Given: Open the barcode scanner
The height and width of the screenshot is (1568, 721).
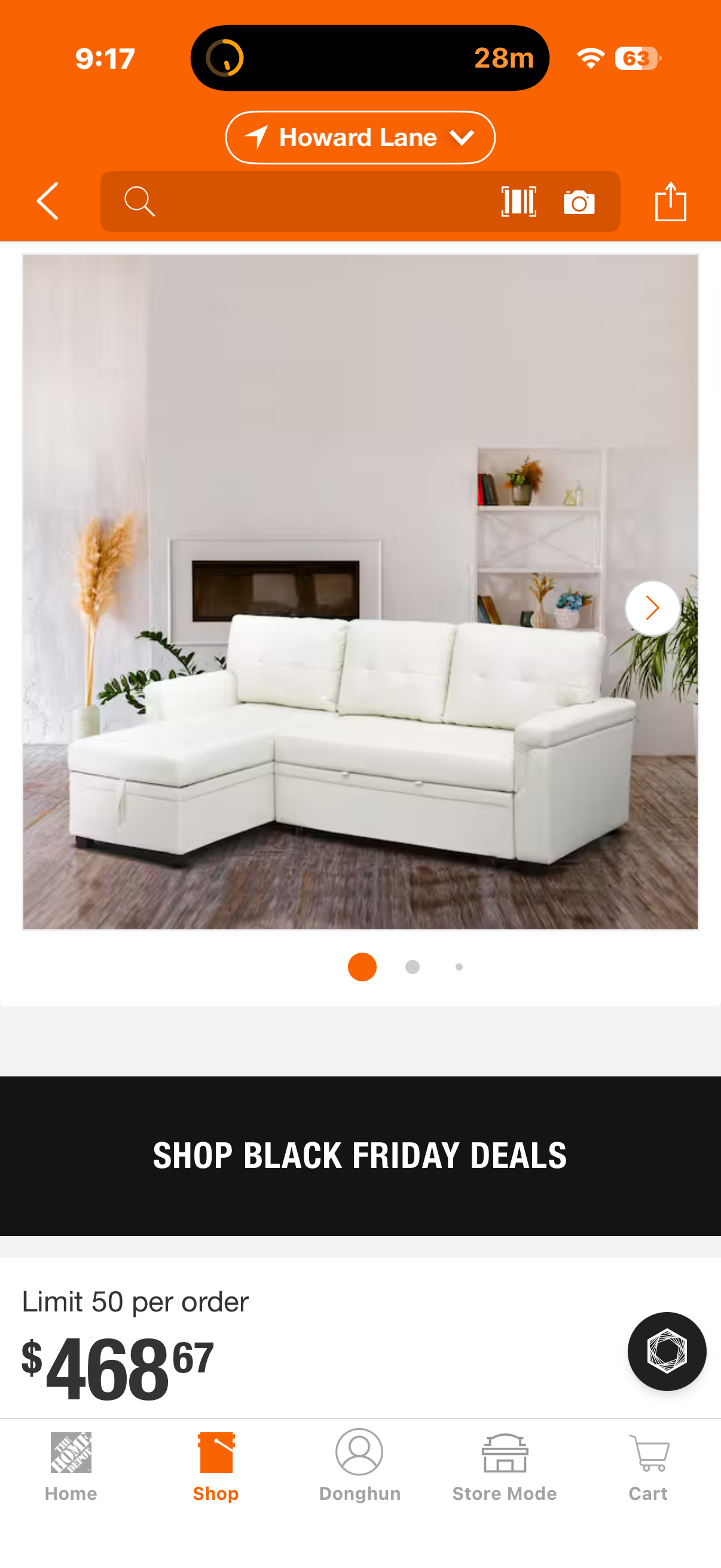Looking at the screenshot, I should click(518, 202).
